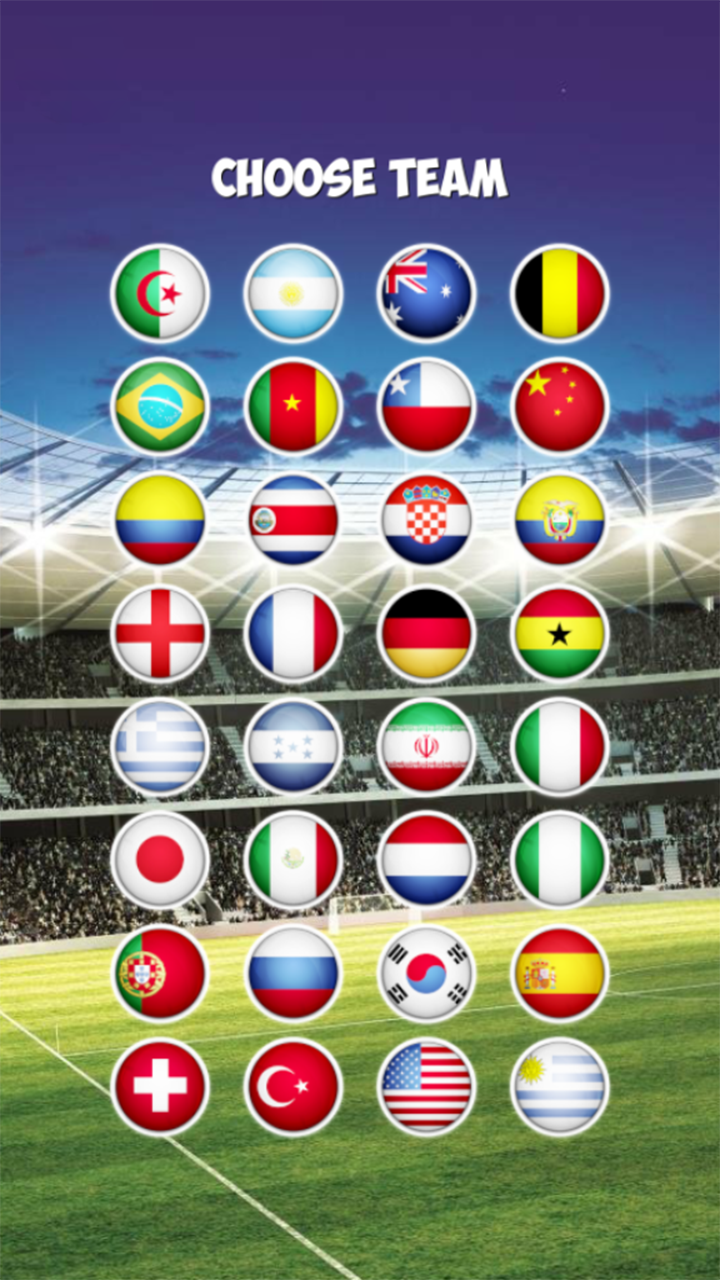Choose the Japan flag
This screenshot has width=720, height=1280.
pos(160,859)
